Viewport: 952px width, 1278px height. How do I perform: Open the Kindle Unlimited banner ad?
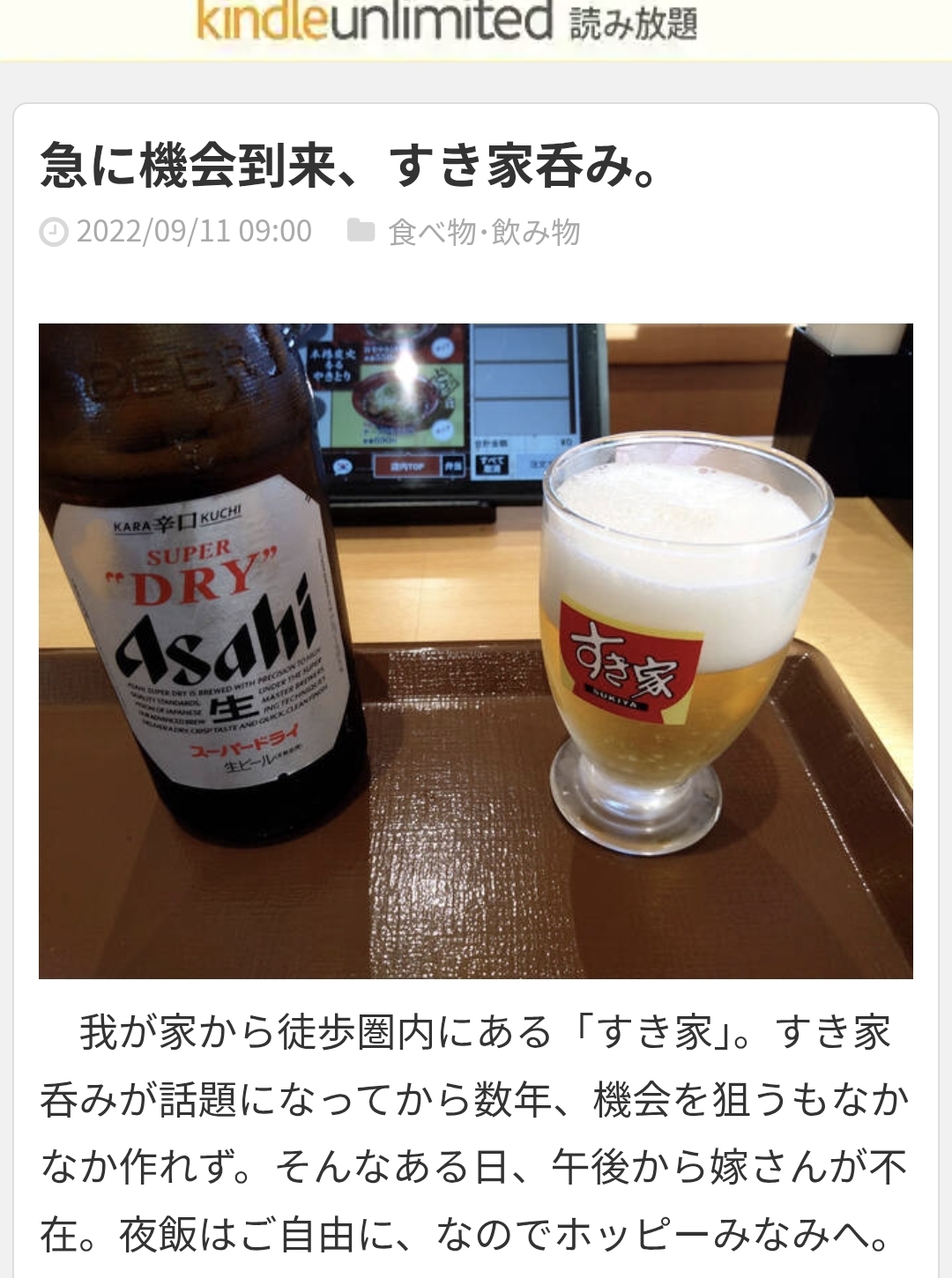[x=448, y=23]
